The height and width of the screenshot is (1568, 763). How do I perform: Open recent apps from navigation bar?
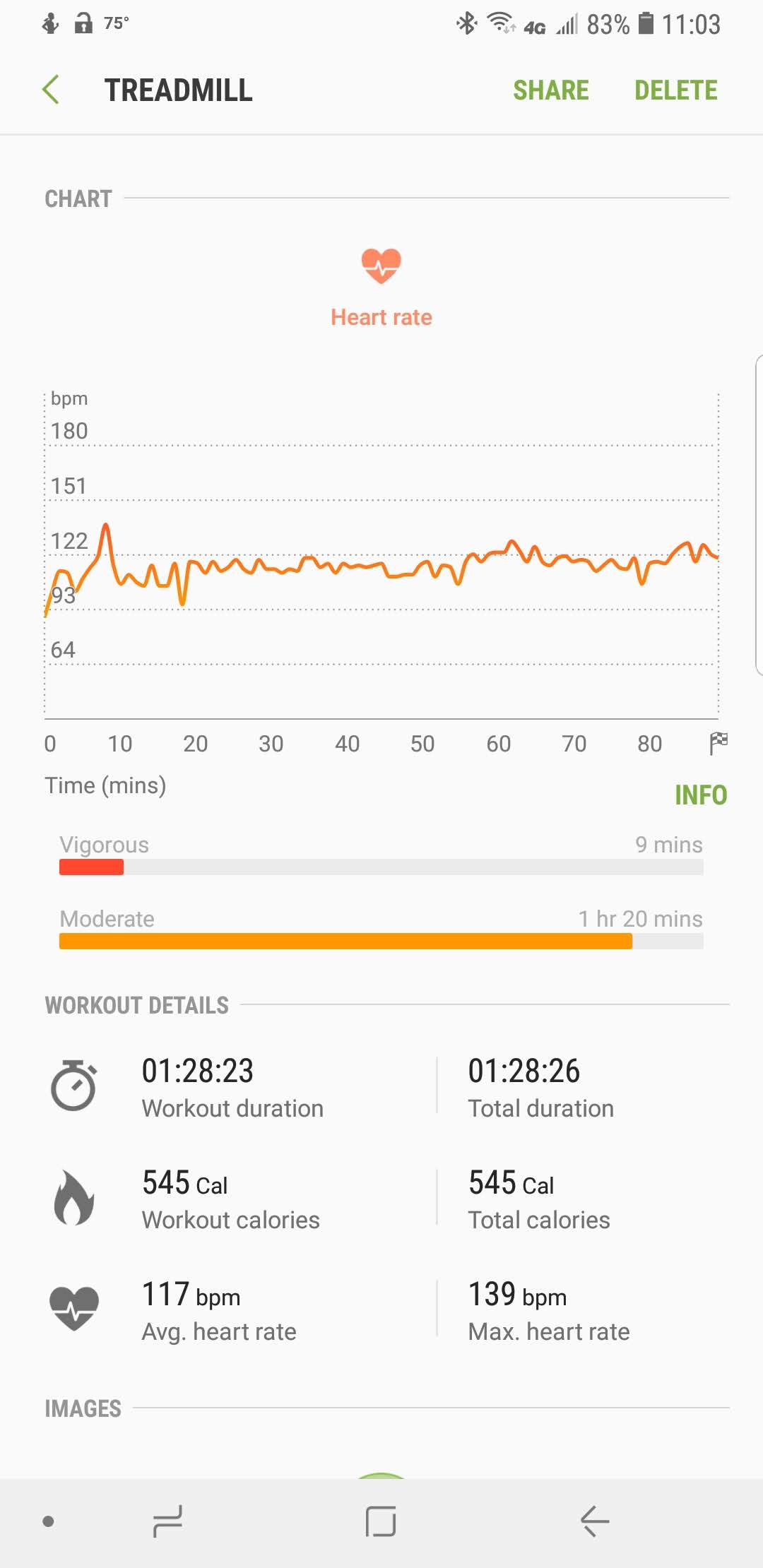pos(168,1521)
